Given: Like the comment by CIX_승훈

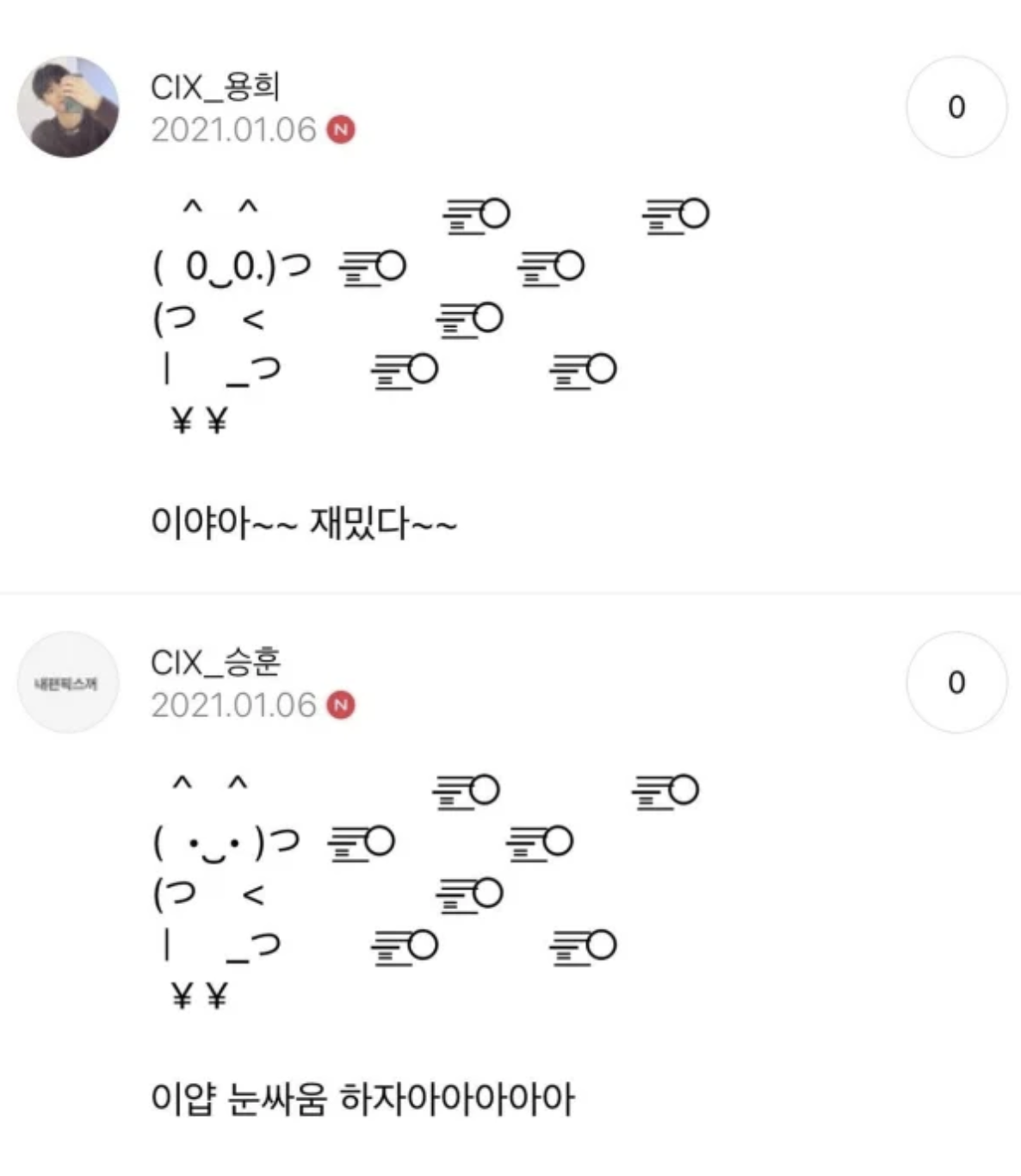Looking at the screenshot, I should pos(956,683).
